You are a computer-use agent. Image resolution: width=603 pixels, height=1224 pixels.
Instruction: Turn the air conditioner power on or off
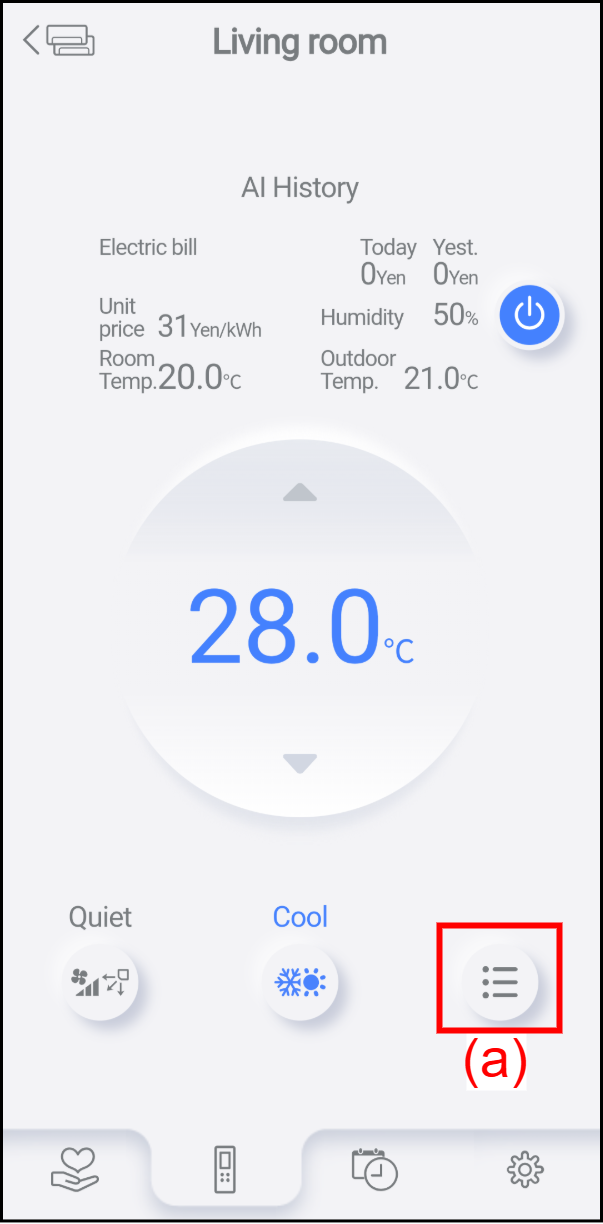click(x=530, y=316)
